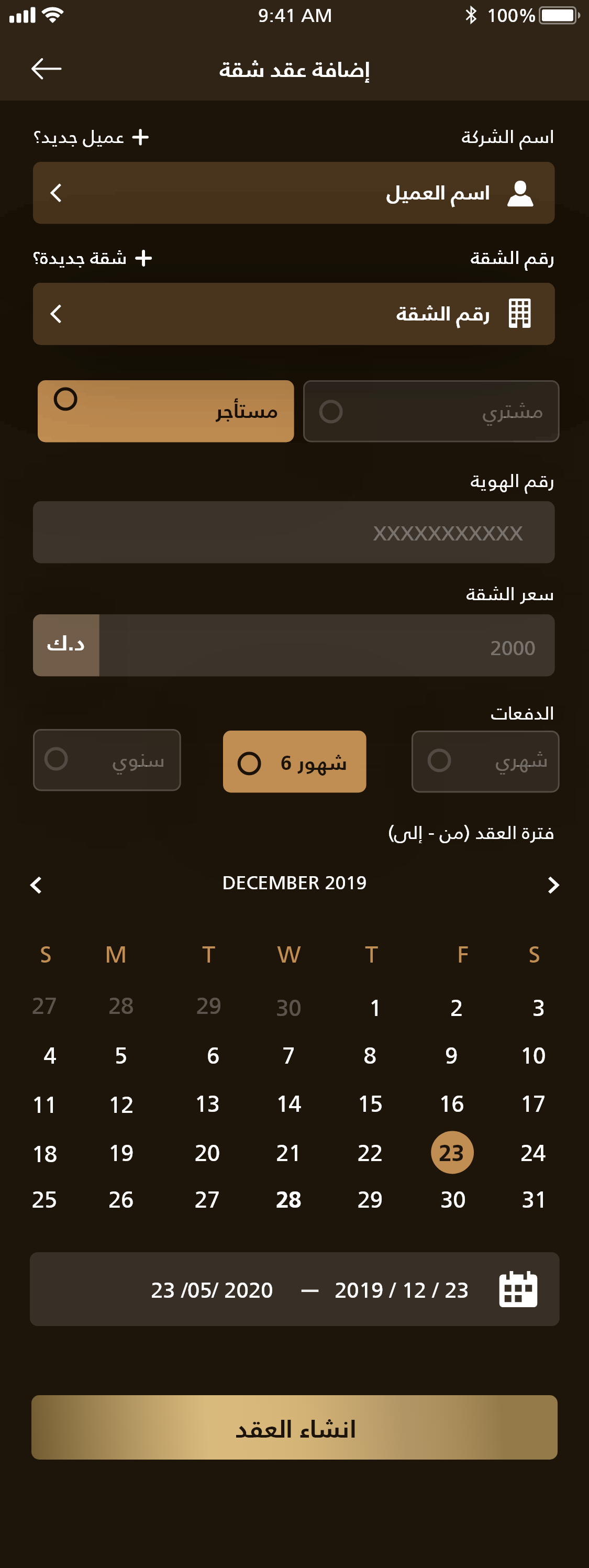Go back using the top arrow
589x1568 pixels.
coord(46,69)
